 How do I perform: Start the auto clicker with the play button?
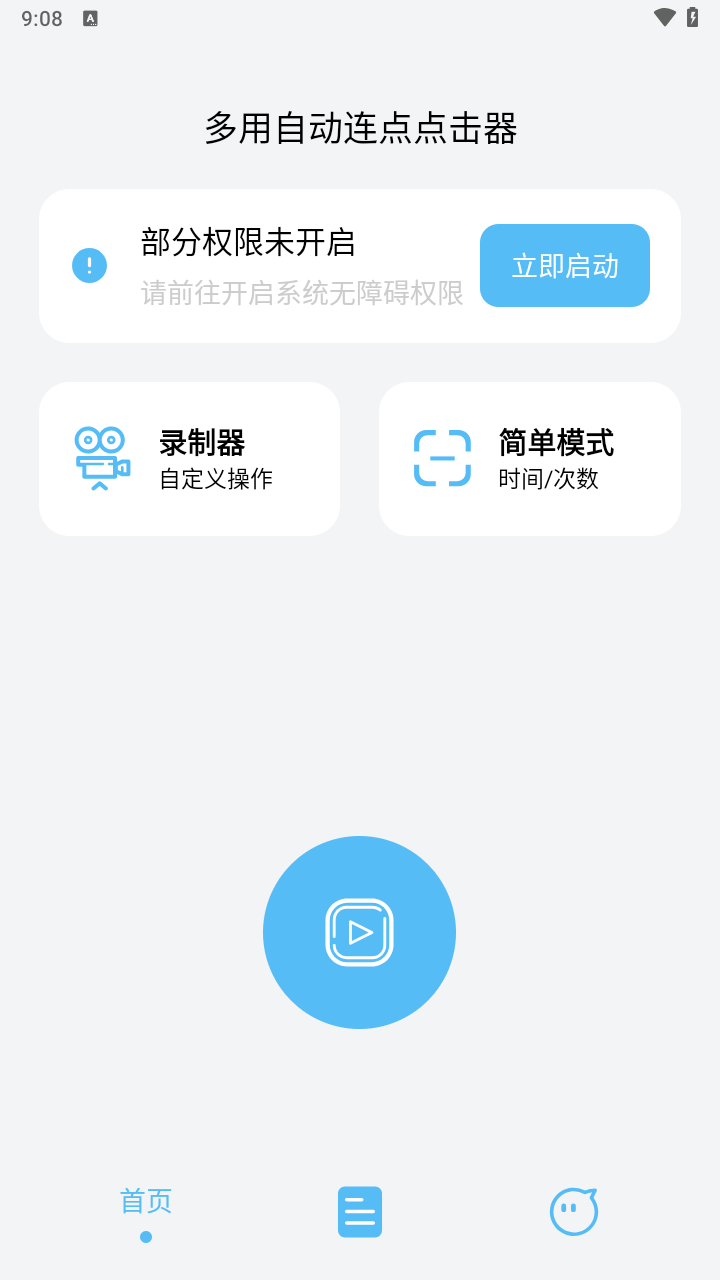tap(359, 932)
